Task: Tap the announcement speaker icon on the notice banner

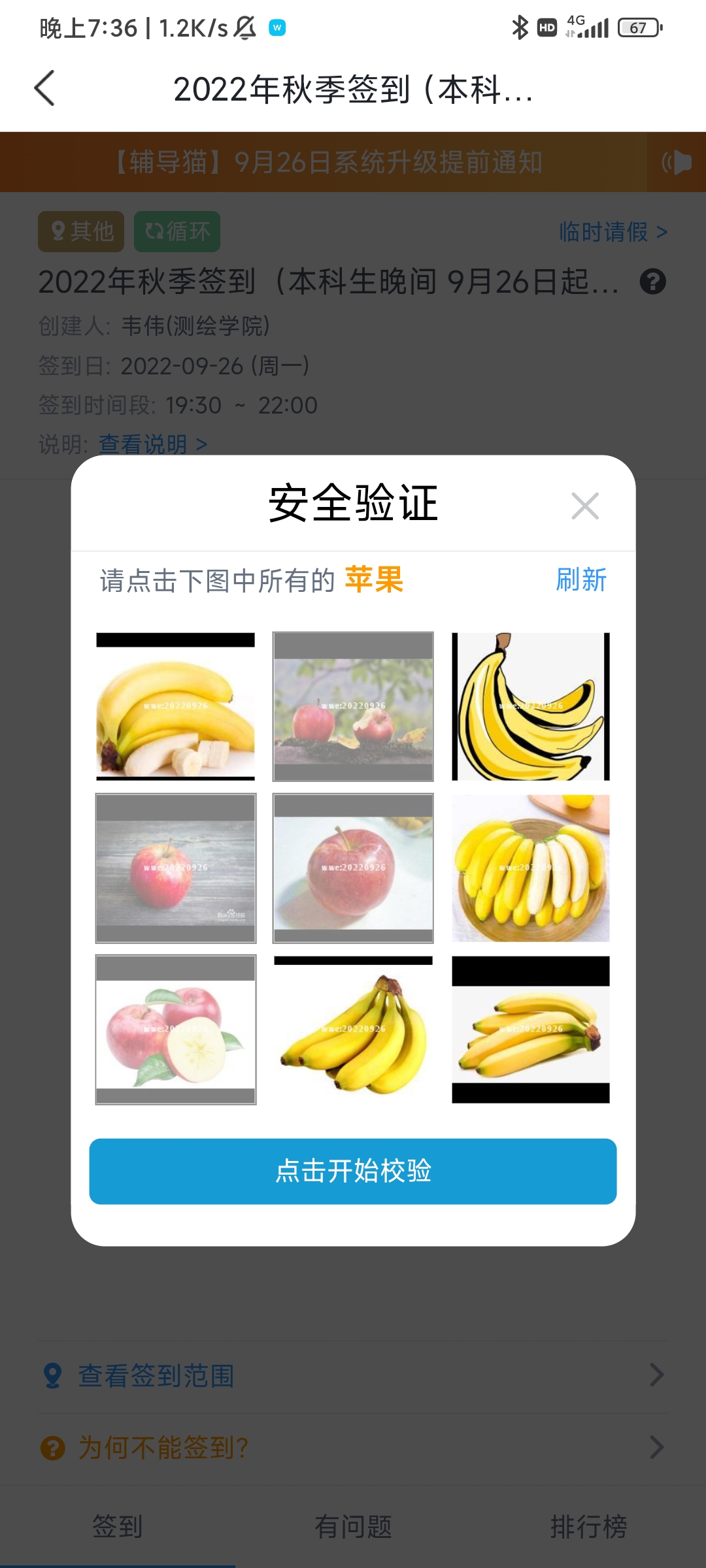Action: tap(677, 163)
